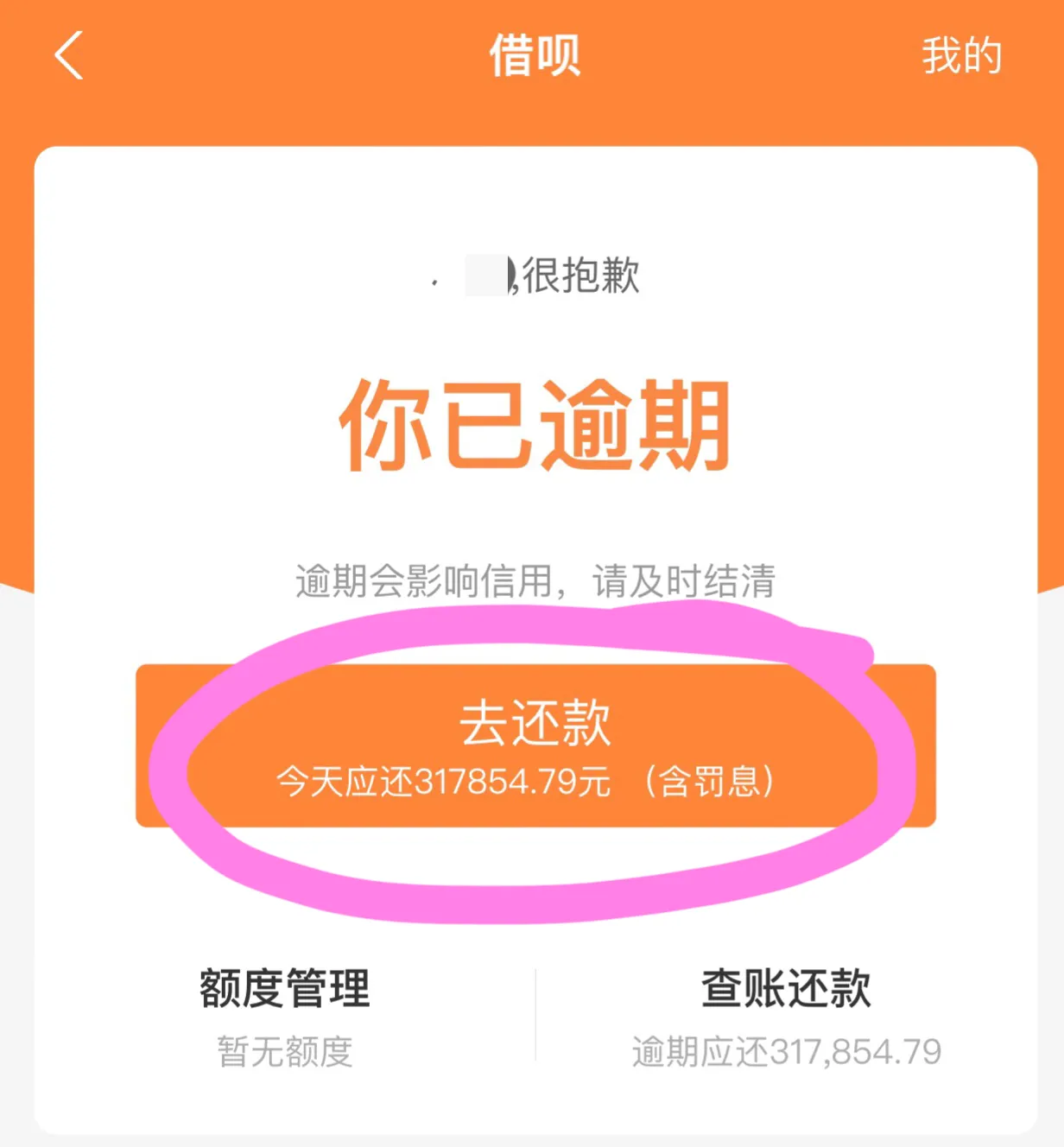Open 查账还款 bill and repayment

(x=785, y=1015)
